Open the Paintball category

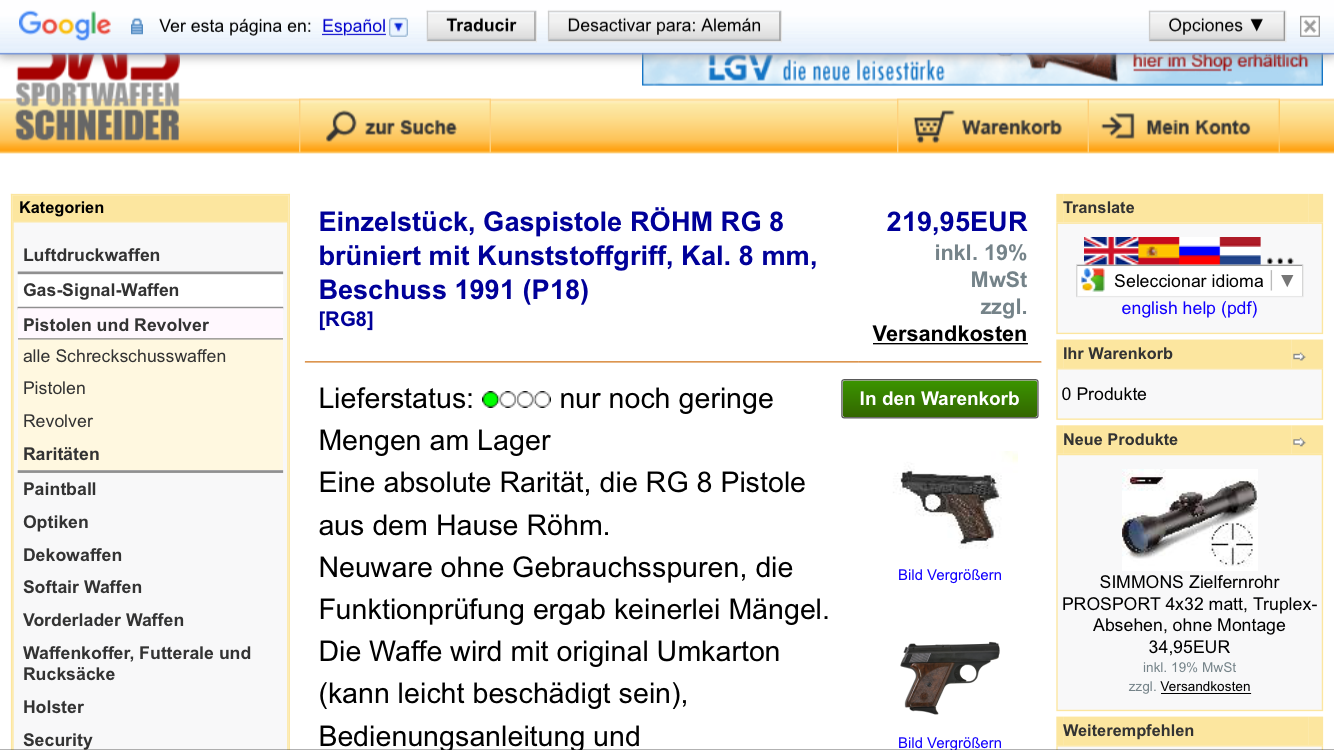(x=60, y=489)
